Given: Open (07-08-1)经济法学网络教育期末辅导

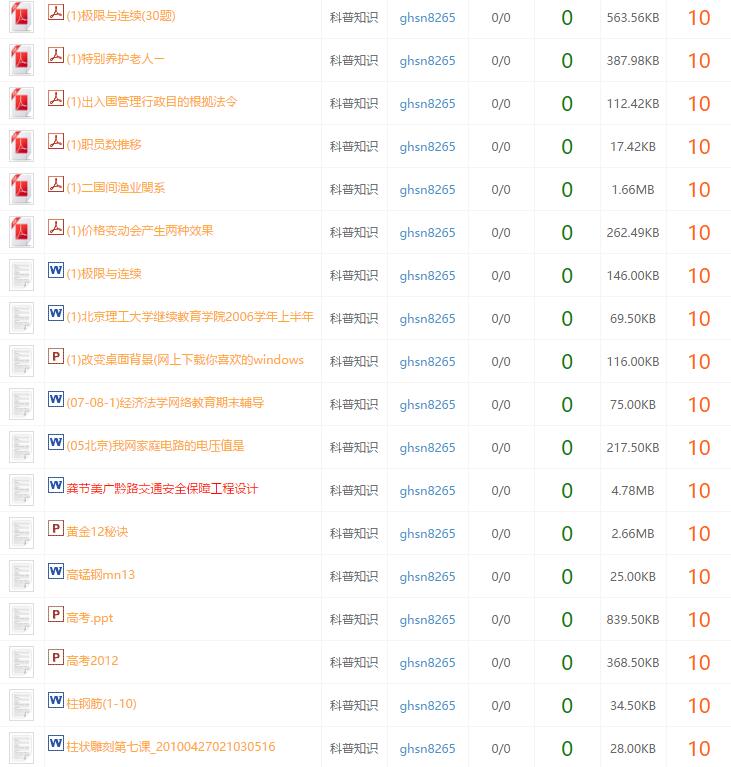Looking at the screenshot, I should click(165, 403).
